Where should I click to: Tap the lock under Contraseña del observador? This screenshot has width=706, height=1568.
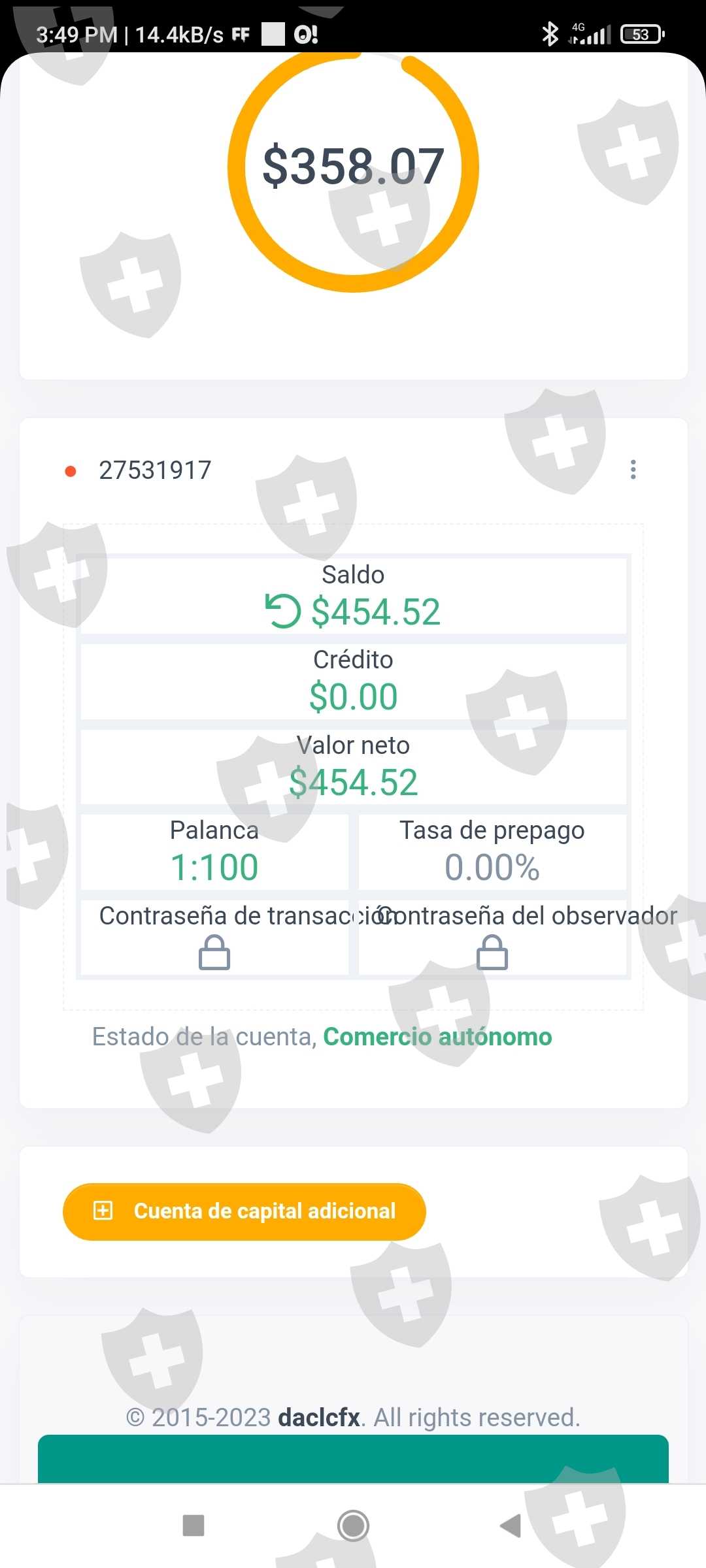[x=492, y=952]
